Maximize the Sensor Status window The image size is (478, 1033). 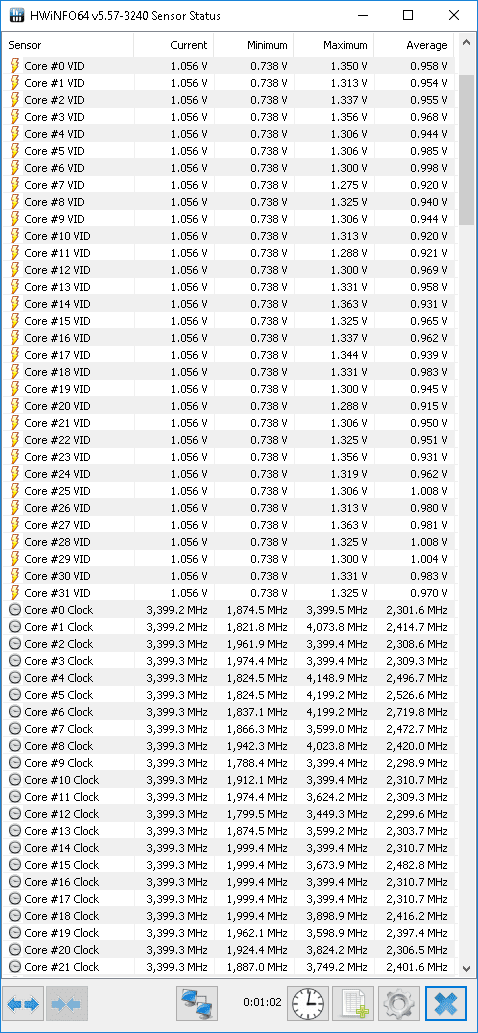point(408,15)
